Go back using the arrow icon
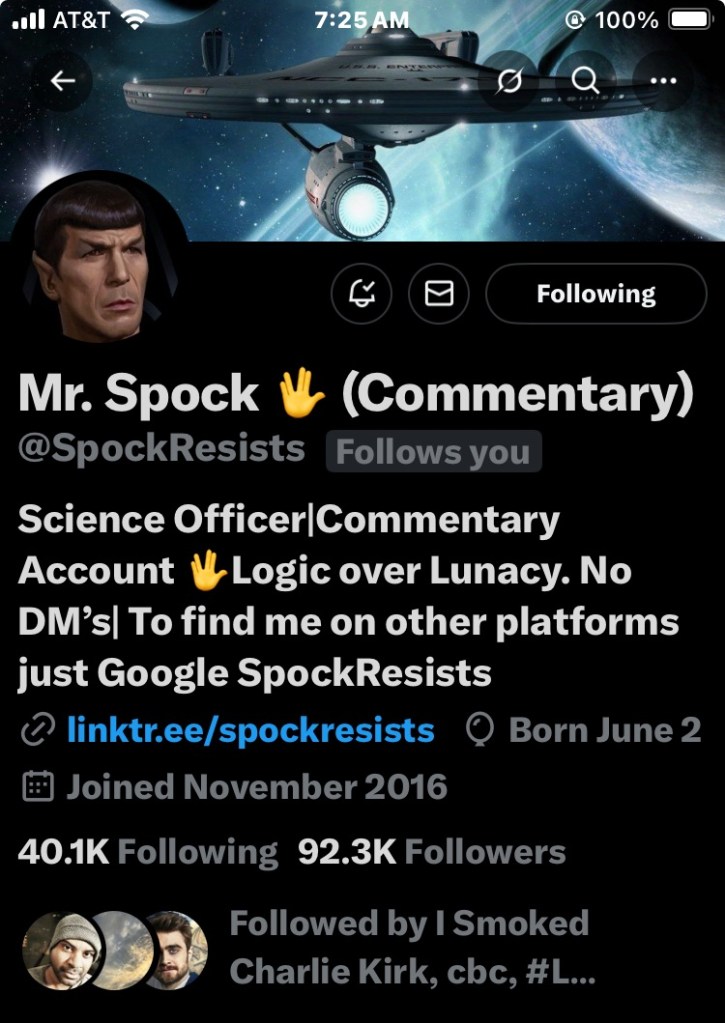This screenshot has width=725, height=1023. pyautogui.click(x=63, y=82)
